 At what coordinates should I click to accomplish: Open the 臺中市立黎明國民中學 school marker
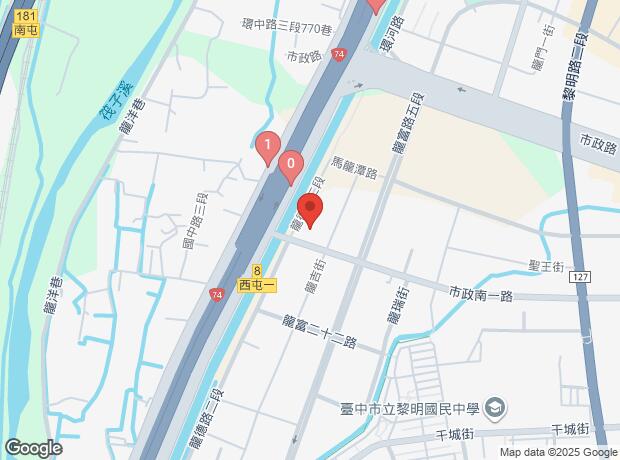coord(496,409)
